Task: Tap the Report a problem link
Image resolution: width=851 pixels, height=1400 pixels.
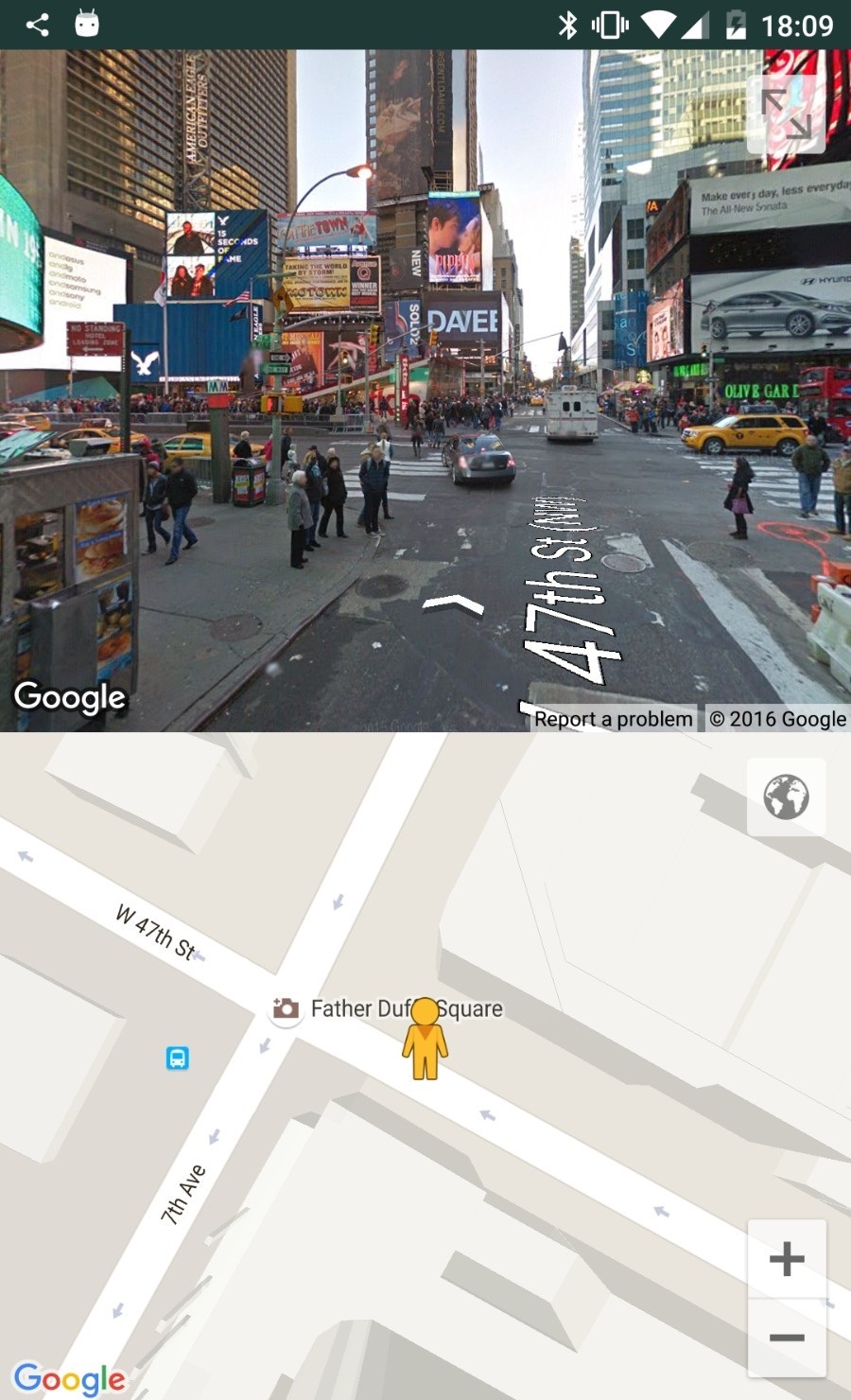Action: (x=613, y=719)
